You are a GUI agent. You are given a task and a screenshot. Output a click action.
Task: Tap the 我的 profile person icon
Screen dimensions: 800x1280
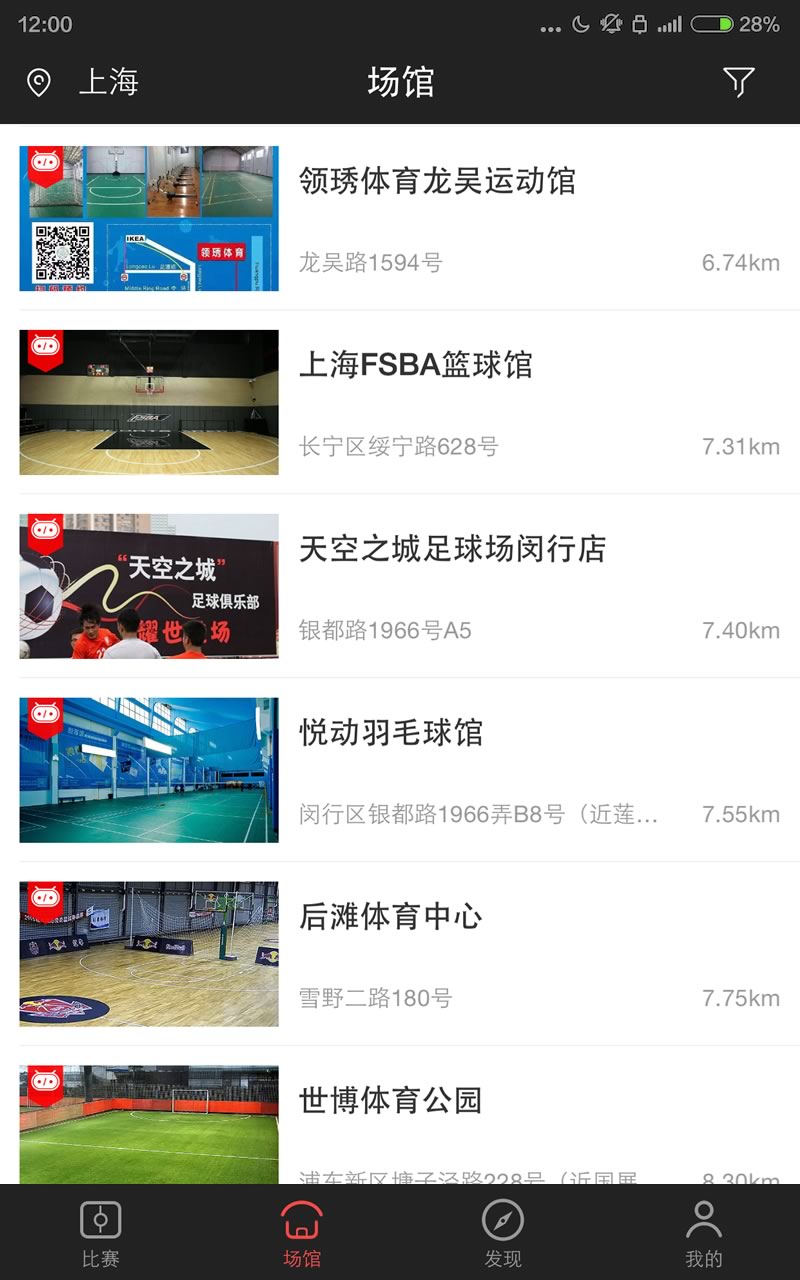[702, 1220]
